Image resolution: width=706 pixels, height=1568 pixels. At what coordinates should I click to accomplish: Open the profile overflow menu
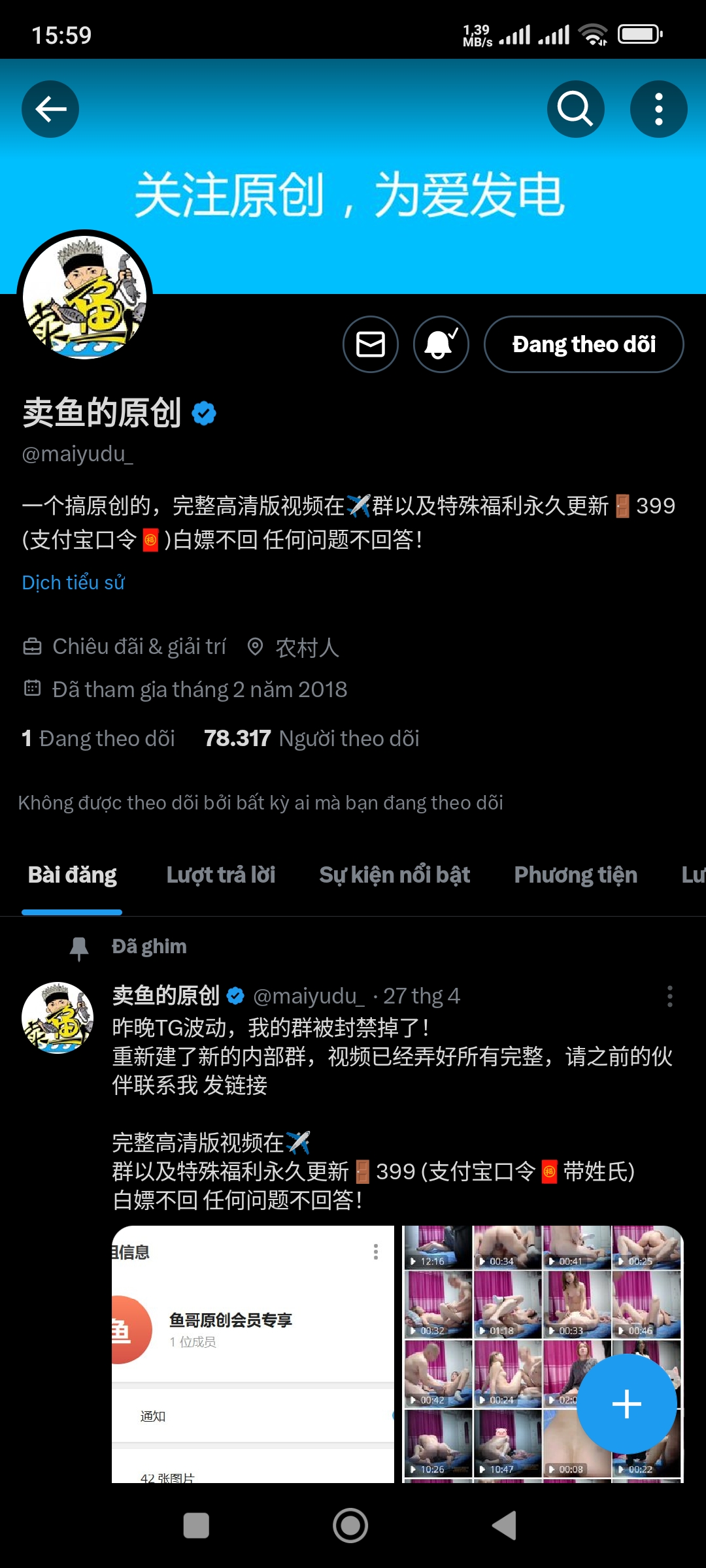point(658,109)
